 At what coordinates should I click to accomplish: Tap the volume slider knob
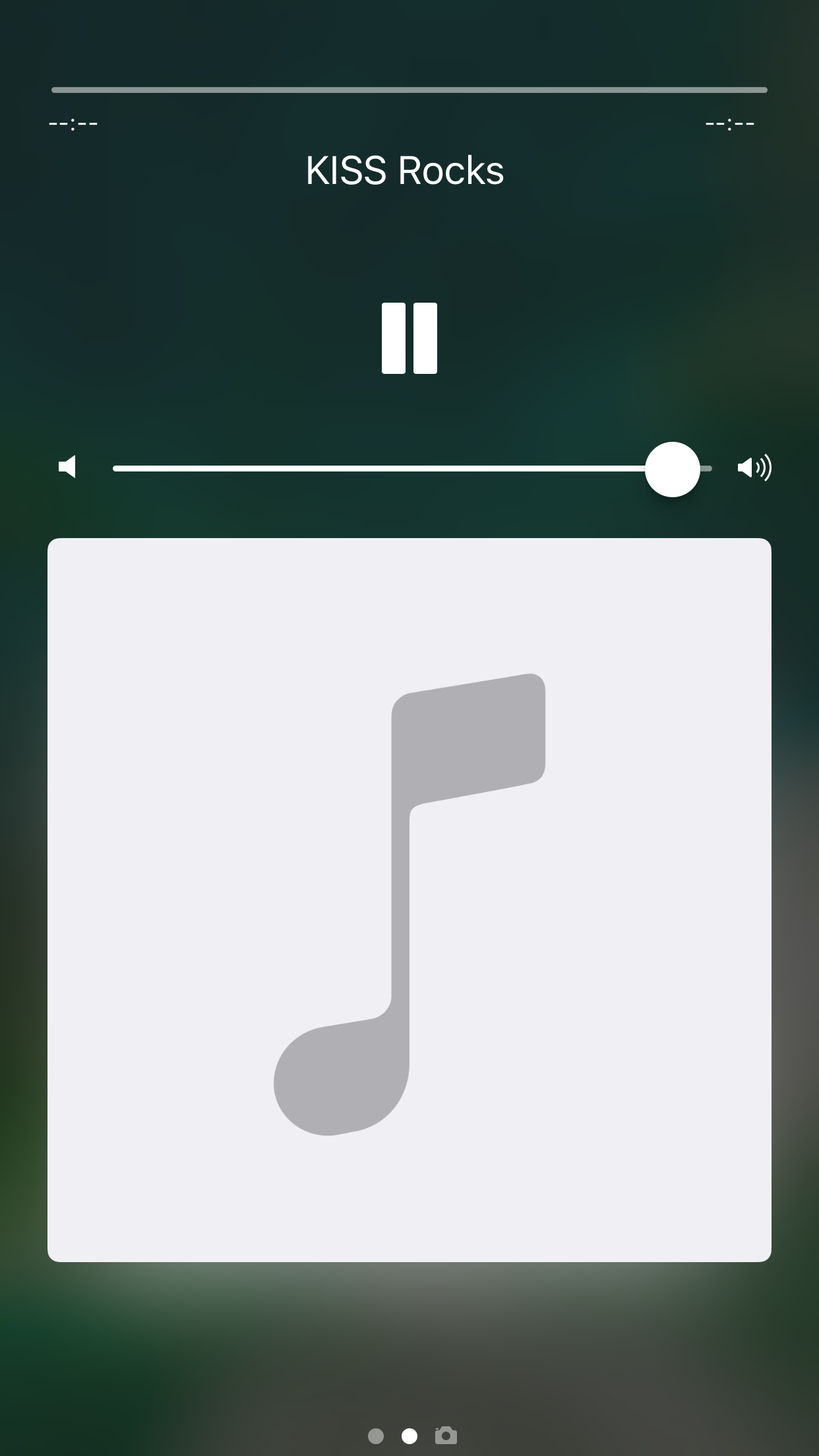tap(673, 469)
